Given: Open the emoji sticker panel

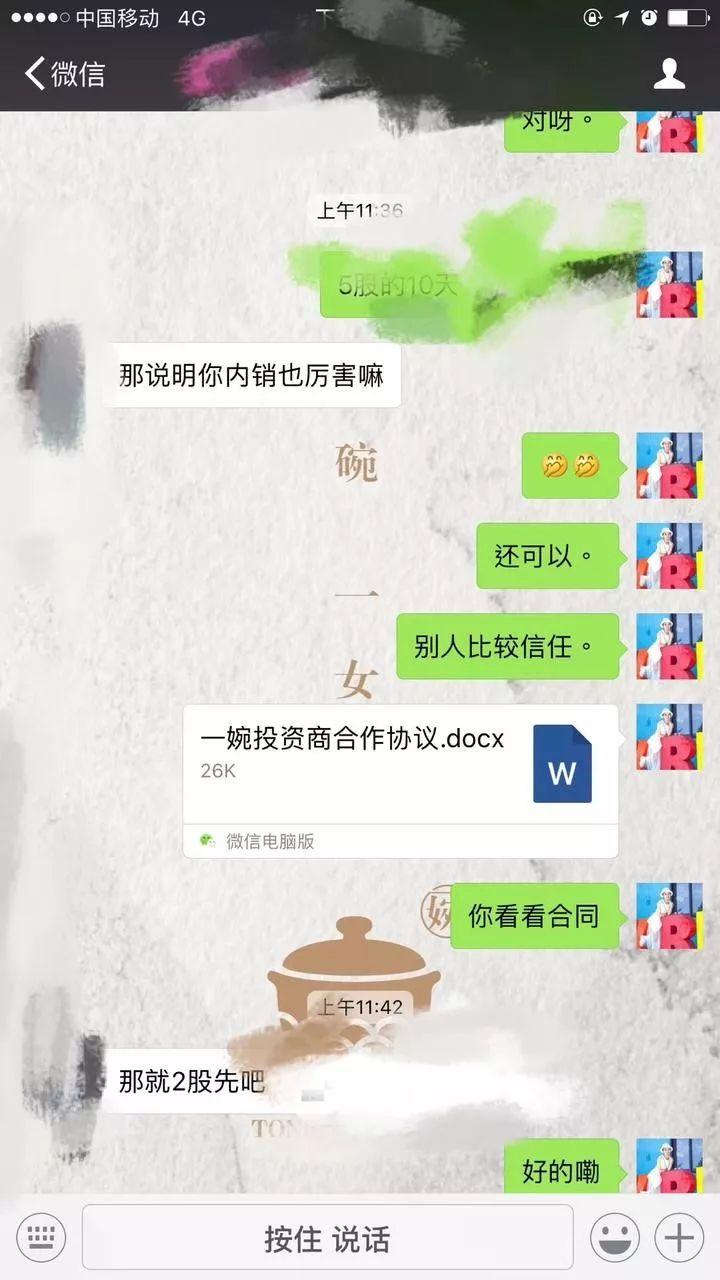Looking at the screenshot, I should (614, 1238).
